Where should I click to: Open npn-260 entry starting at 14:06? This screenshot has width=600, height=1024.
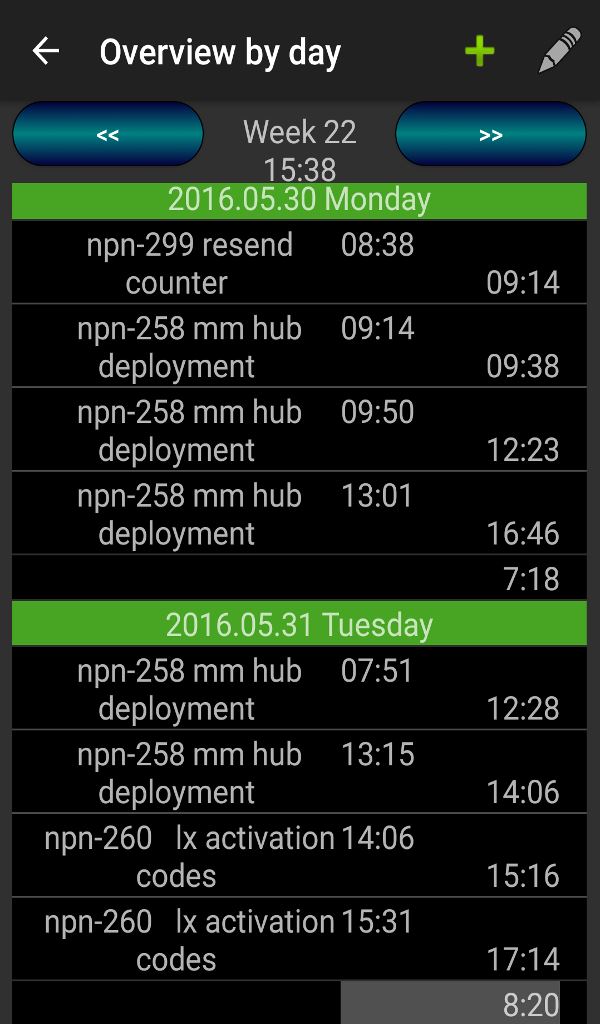(299, 856)
